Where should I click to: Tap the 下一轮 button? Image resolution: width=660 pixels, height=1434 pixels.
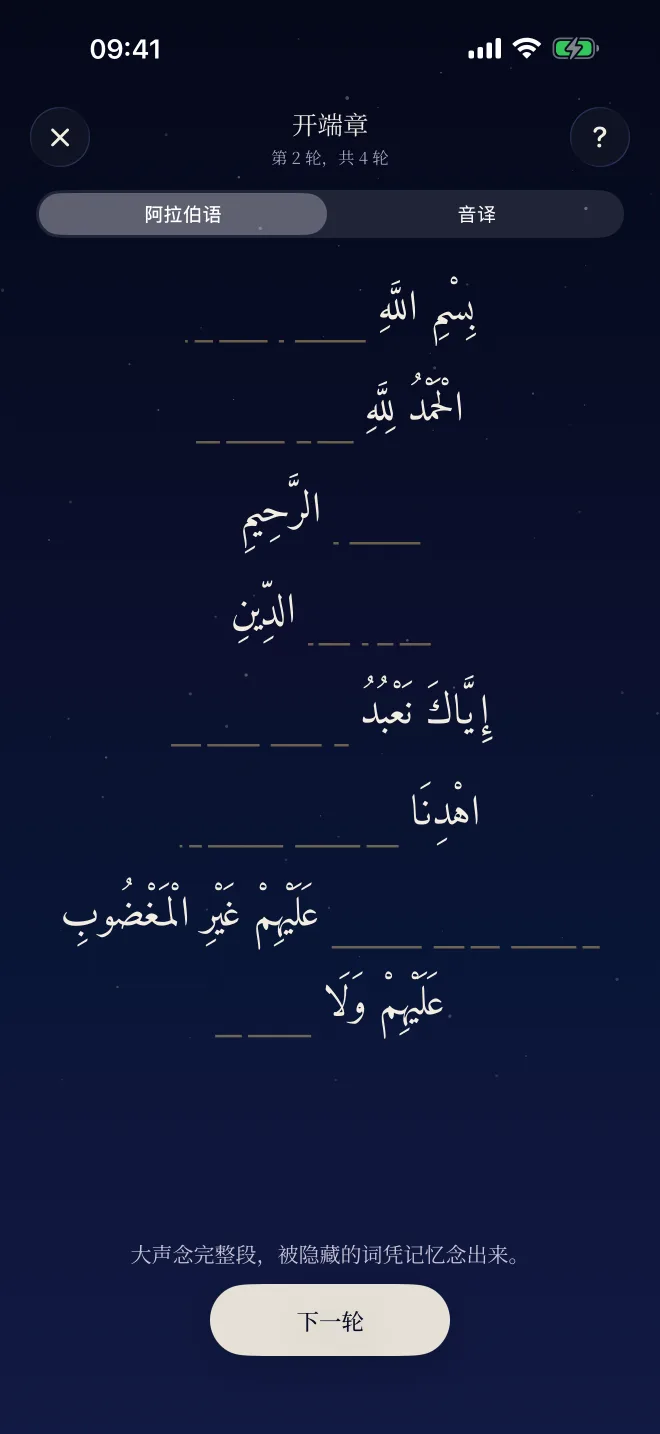tap(330, 1320)
